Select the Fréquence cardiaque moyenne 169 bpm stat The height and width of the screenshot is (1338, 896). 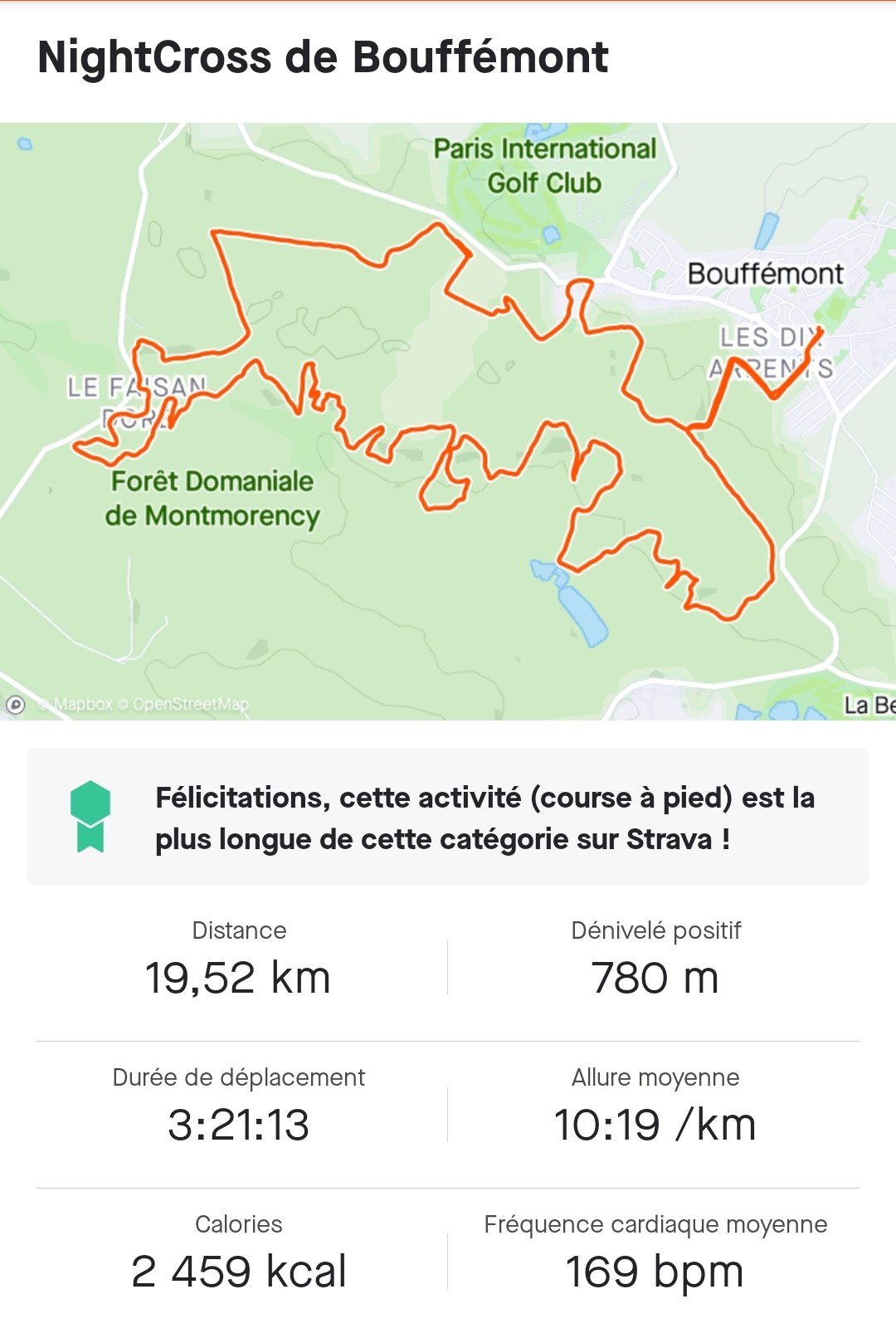[x=656, y=1268]
